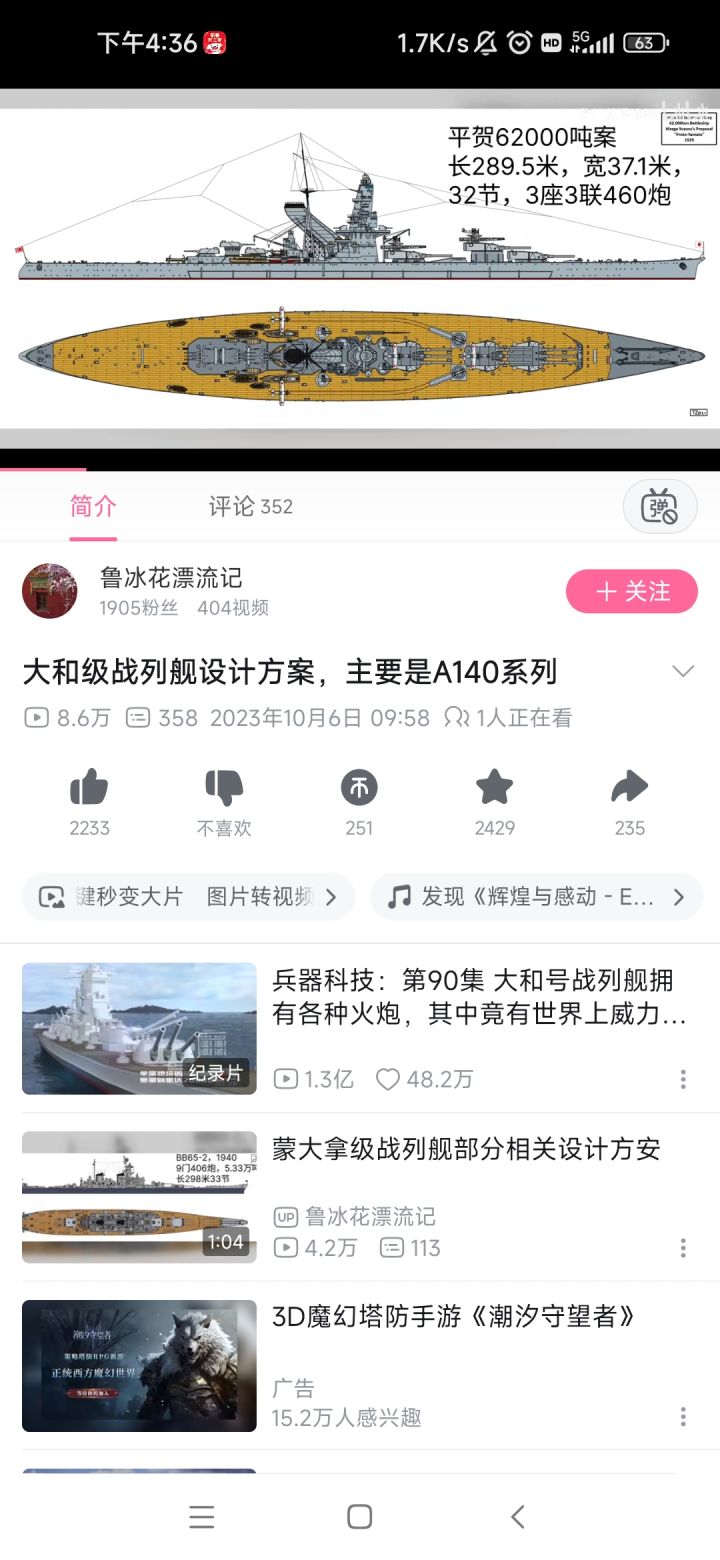
Task: Expand the video title description chevron
Action: [683, 671]
